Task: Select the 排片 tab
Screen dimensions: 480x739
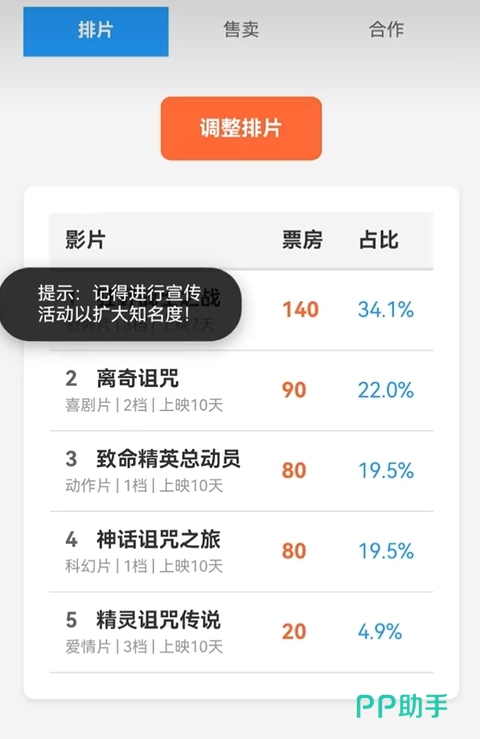Action: (x=96, y=32)
